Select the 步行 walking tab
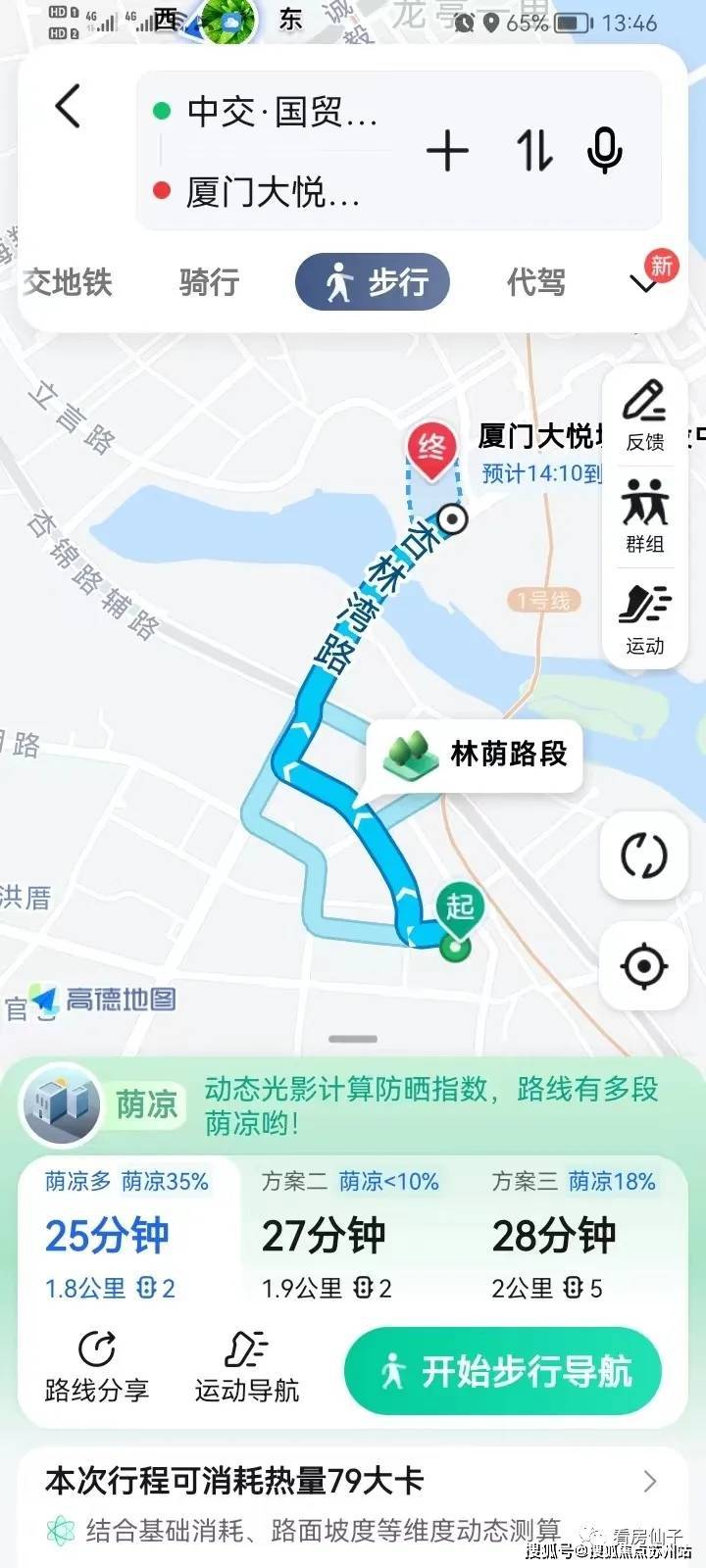Viewport: 706px width, 1568px height. click(x=373, y=282)
